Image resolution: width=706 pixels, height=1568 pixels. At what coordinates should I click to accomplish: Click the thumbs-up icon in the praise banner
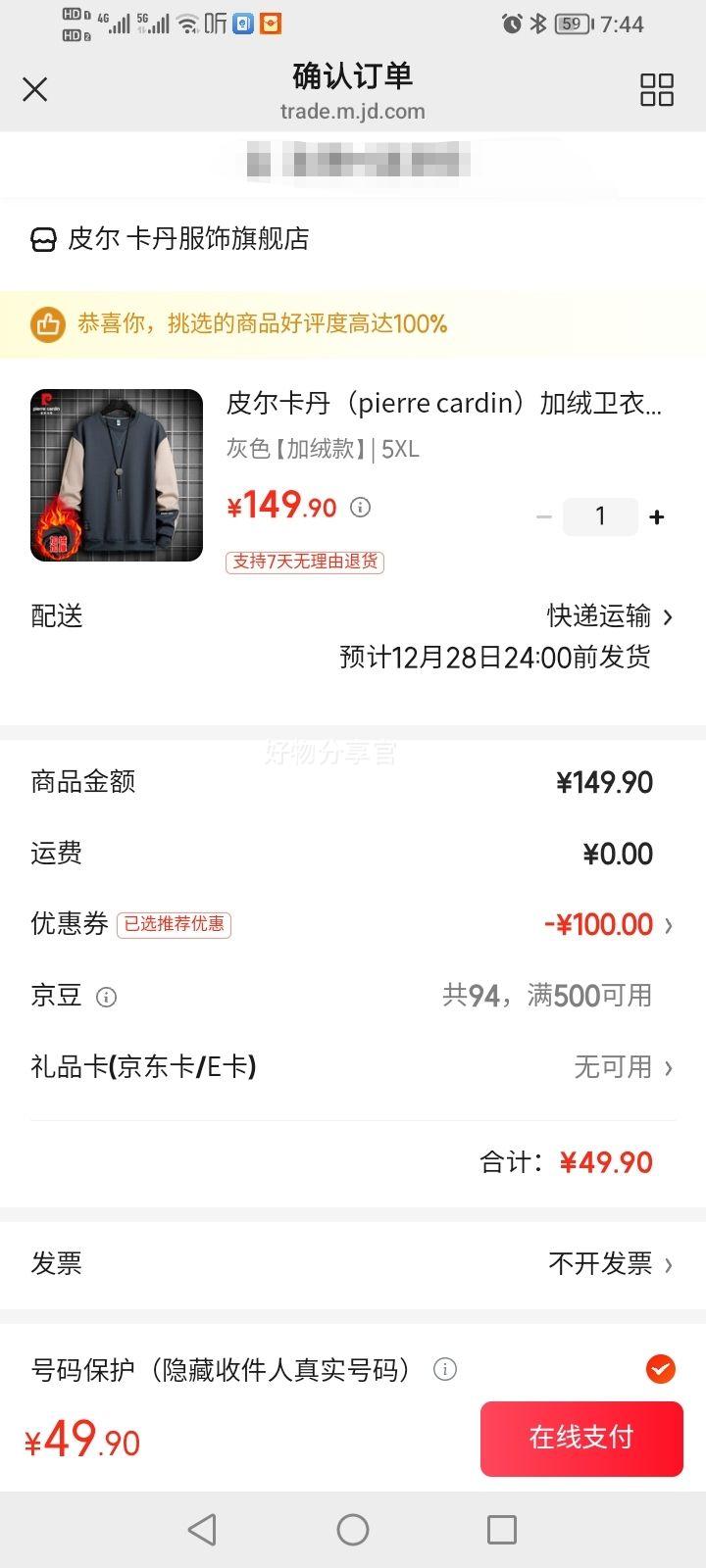pos(46,323)
